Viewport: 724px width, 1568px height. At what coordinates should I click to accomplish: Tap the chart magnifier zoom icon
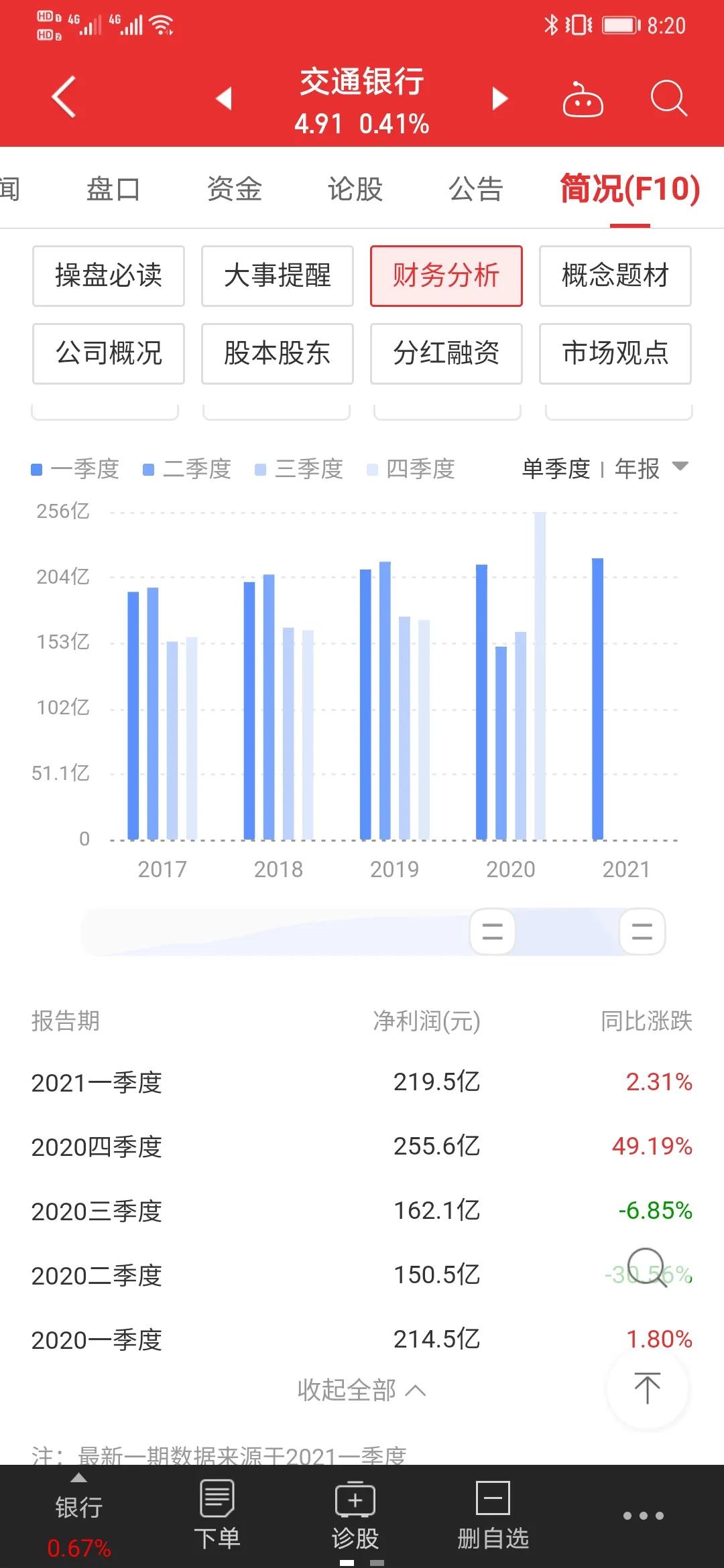(647, 1265)
